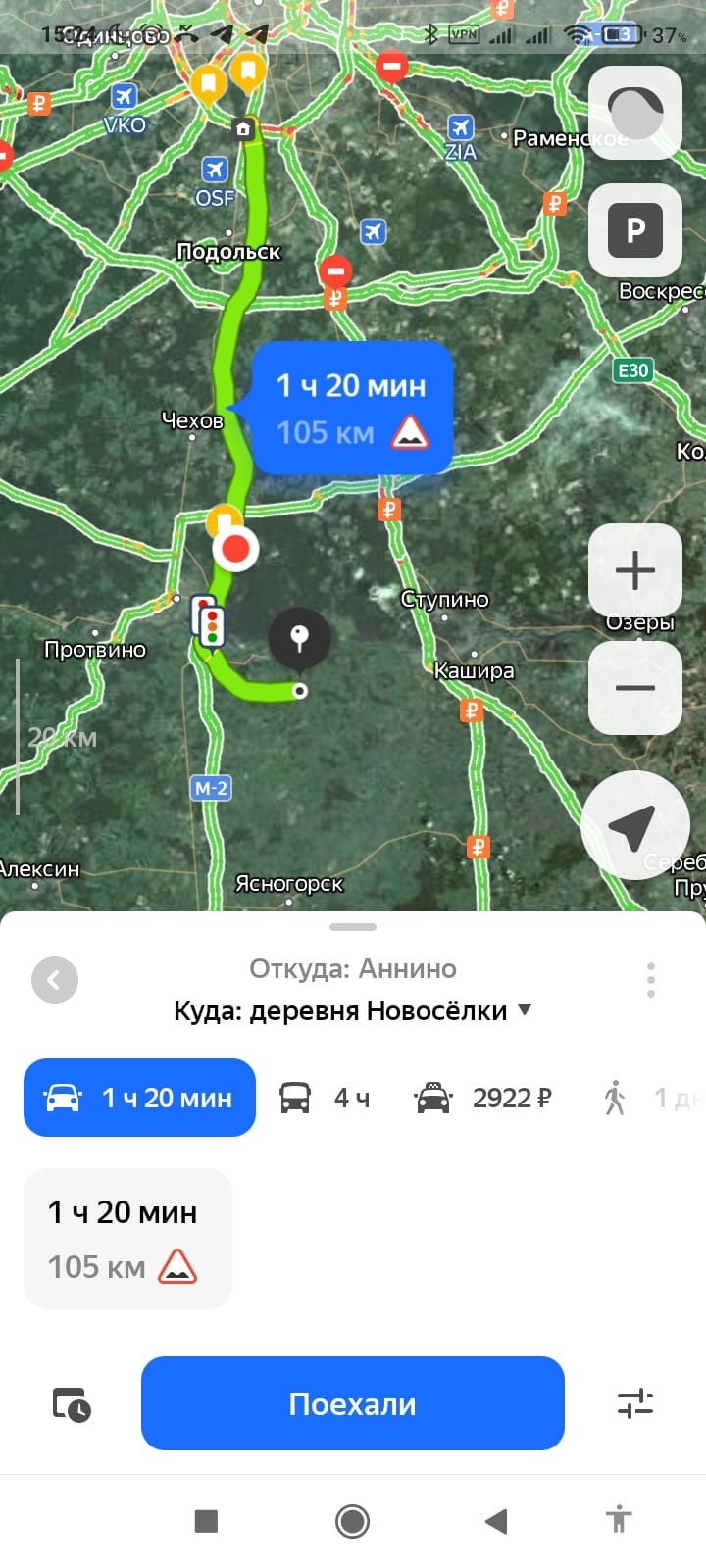Open departure time scheduling icon

tap(72, 1404)
